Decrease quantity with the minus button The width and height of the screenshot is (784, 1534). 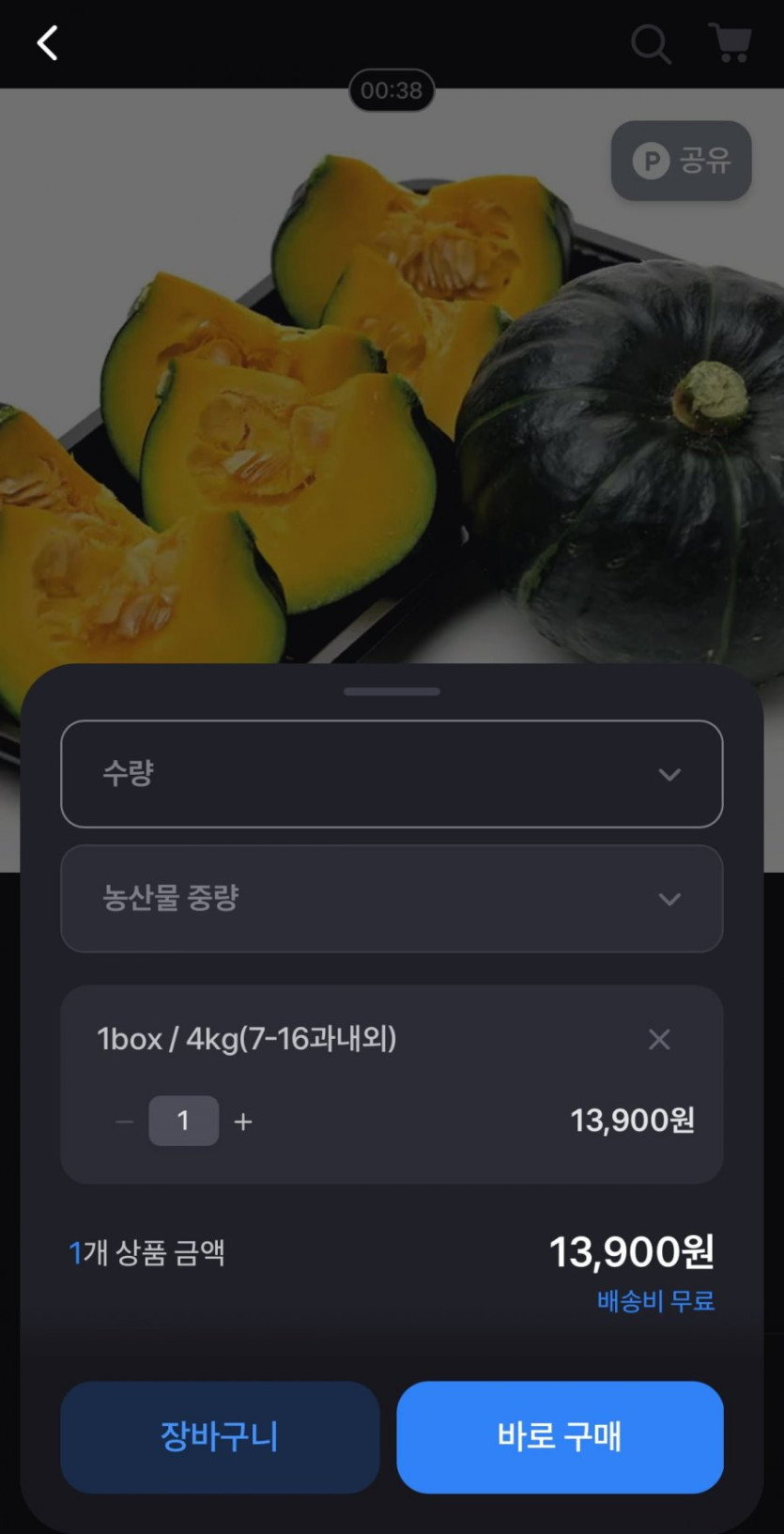click(124, 1122)
